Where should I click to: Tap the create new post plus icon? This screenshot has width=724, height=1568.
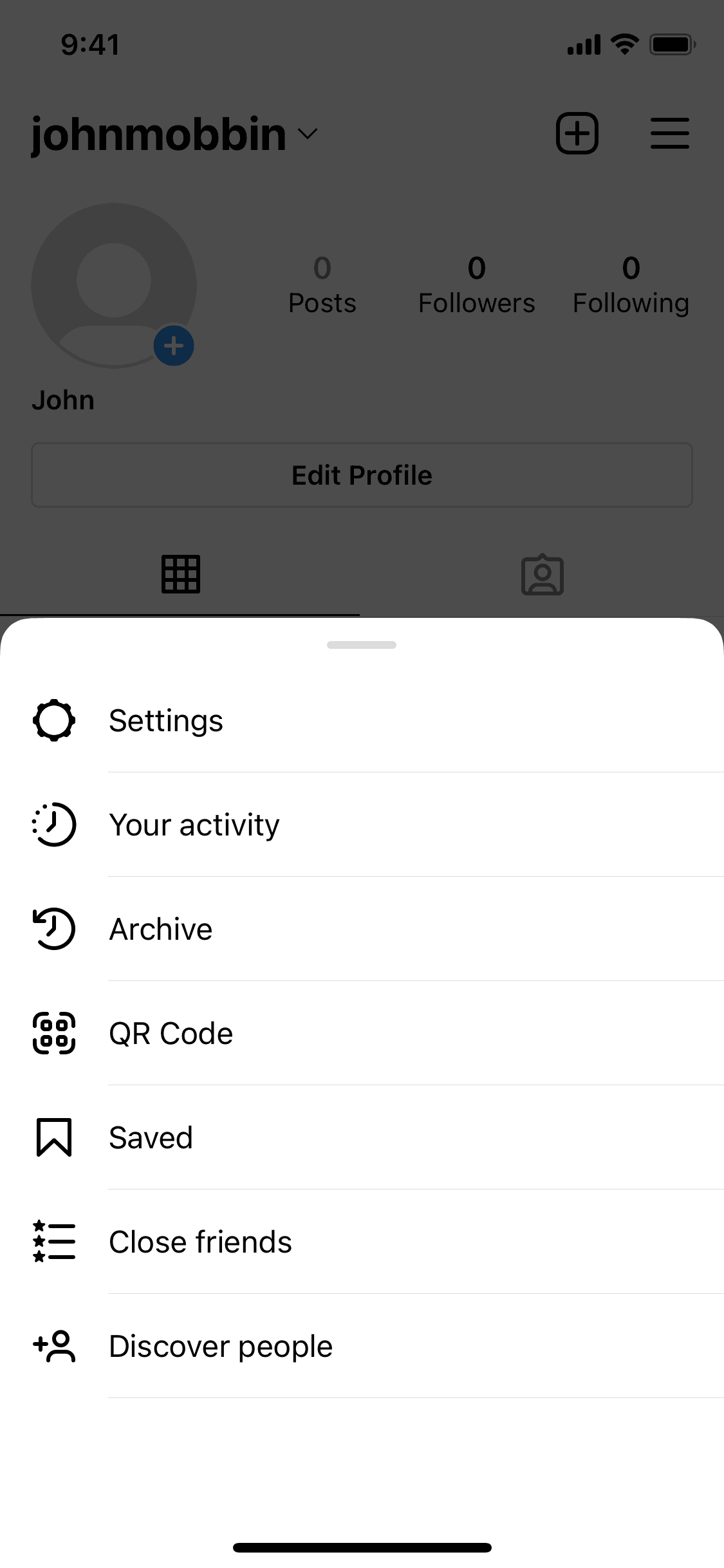coord(577,133)
